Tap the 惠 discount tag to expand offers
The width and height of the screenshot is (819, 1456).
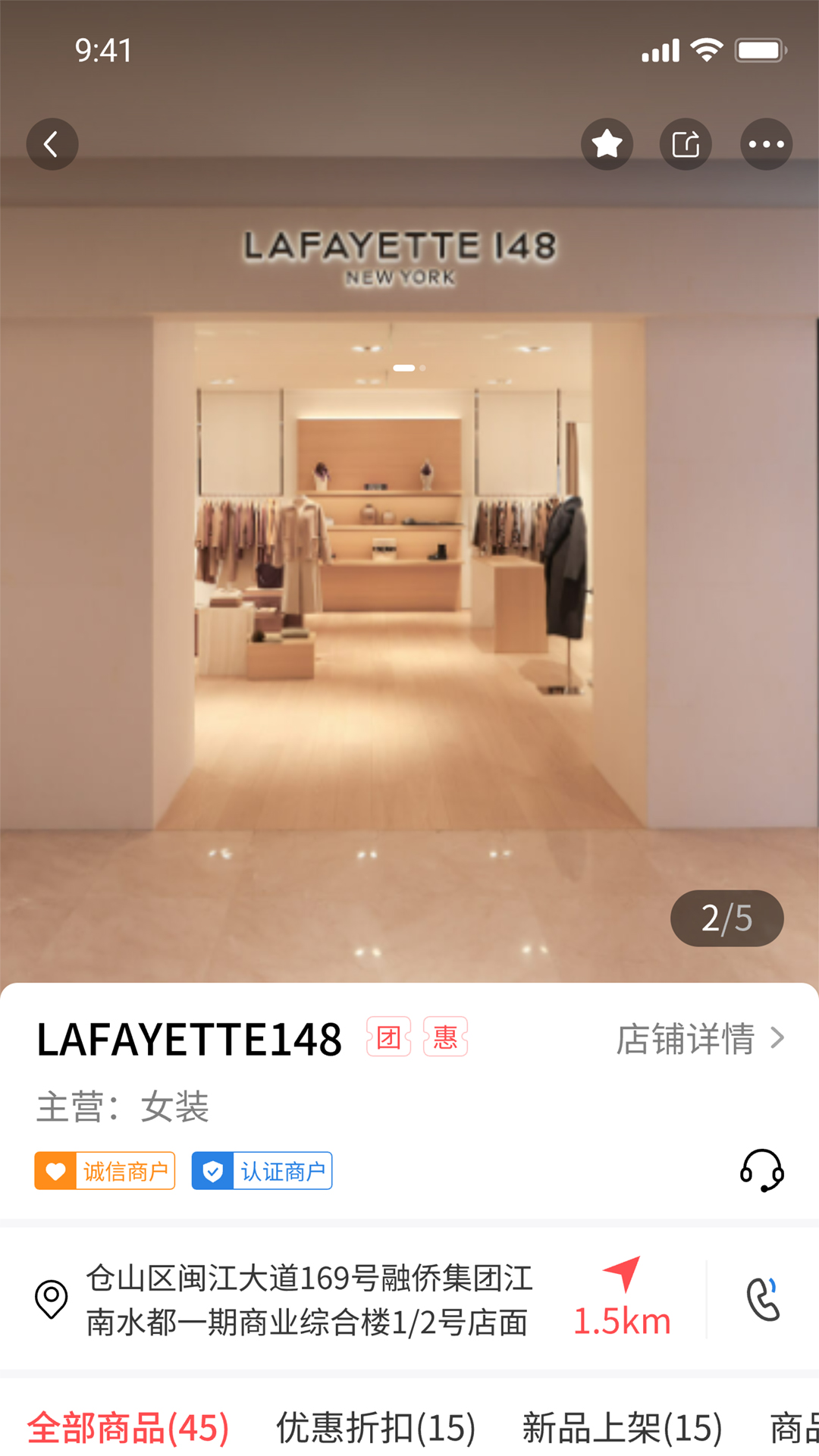click(x=444, y=1037)
